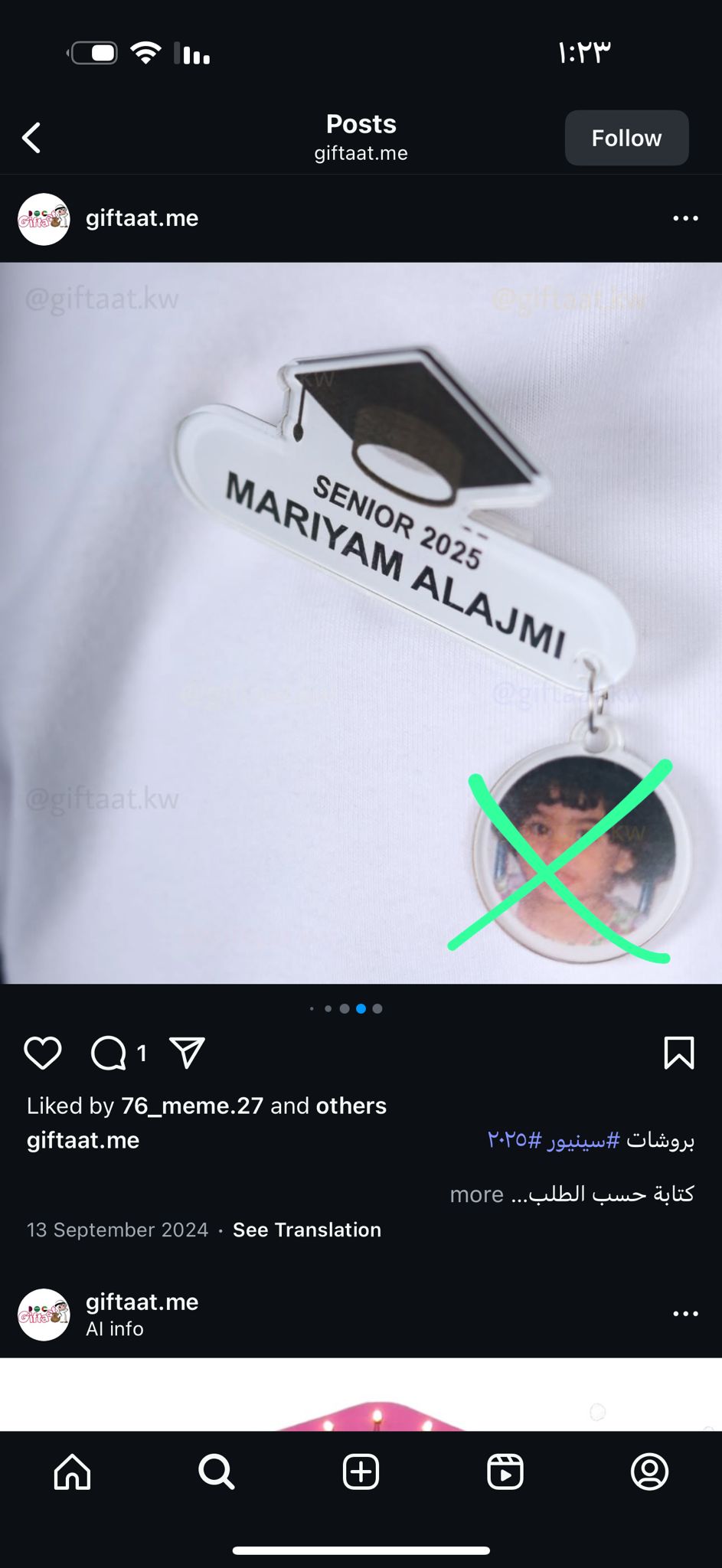
Task: Switch to the Search tab
Action: point(217,1472)
